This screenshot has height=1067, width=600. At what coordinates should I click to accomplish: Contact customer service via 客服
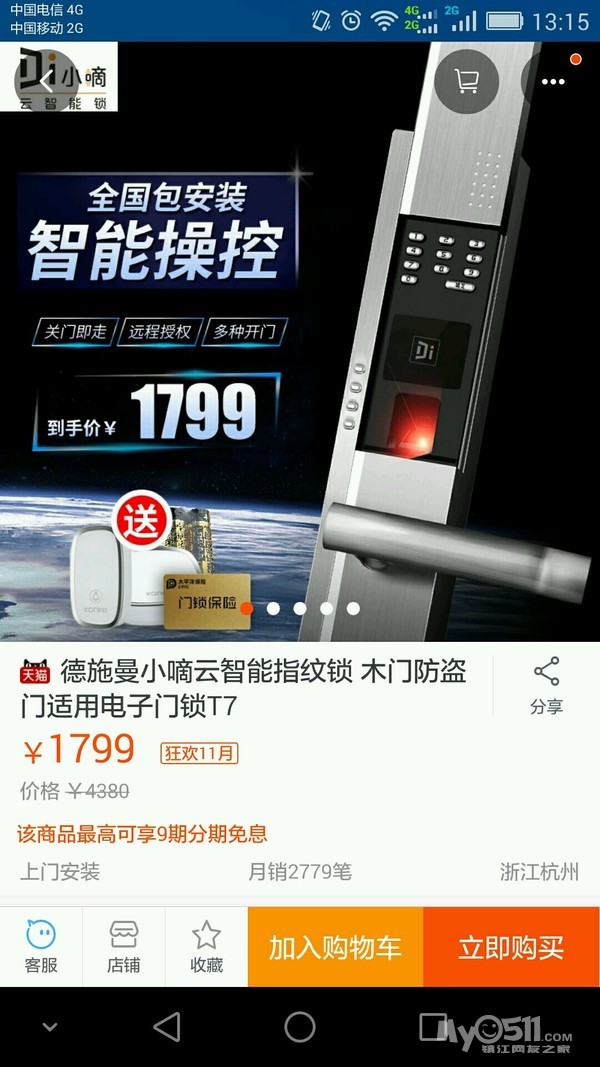[x=41, y=947]
